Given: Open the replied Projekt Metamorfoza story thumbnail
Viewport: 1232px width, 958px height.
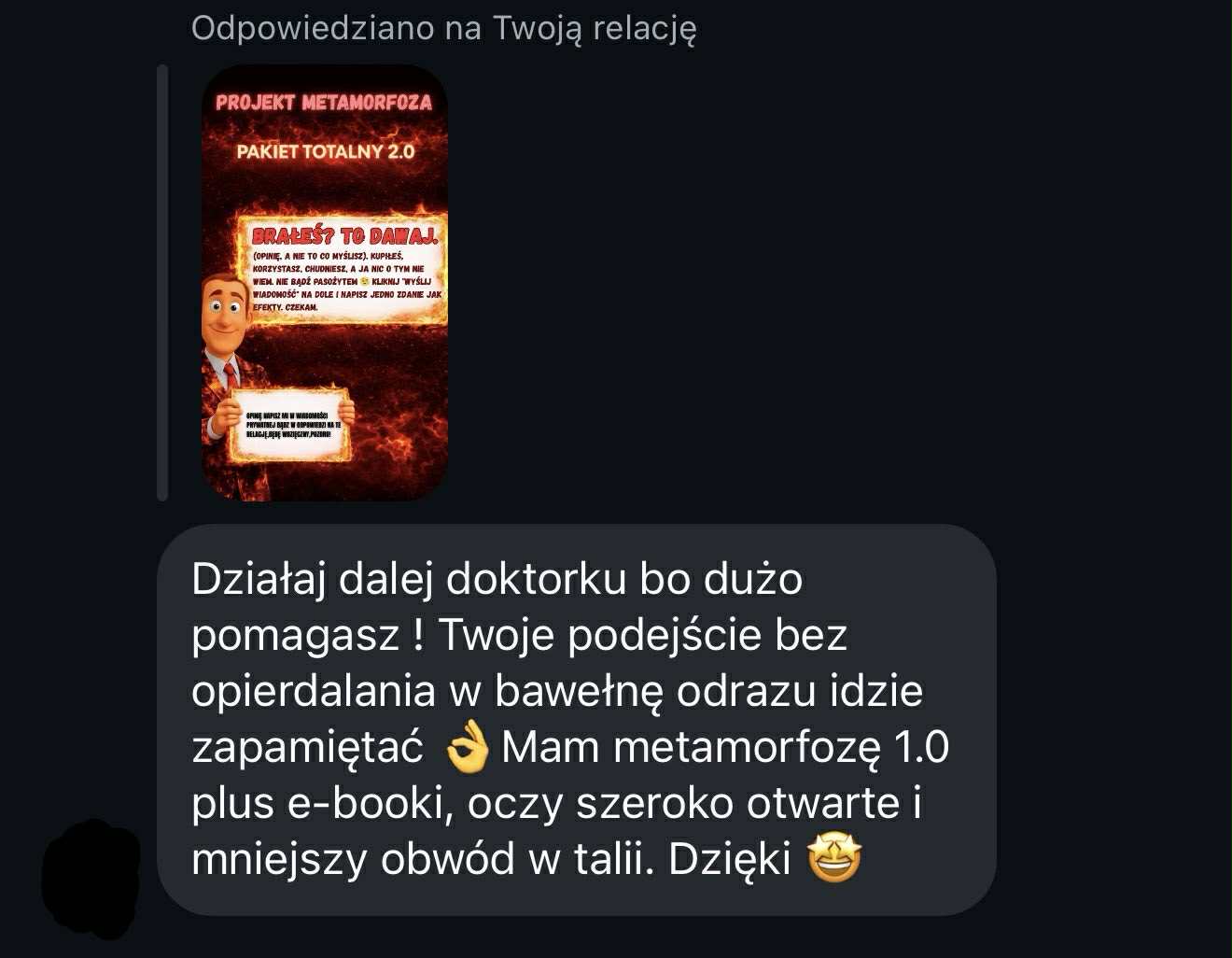Looking at the screenshot, I should [x=325, y=282].
